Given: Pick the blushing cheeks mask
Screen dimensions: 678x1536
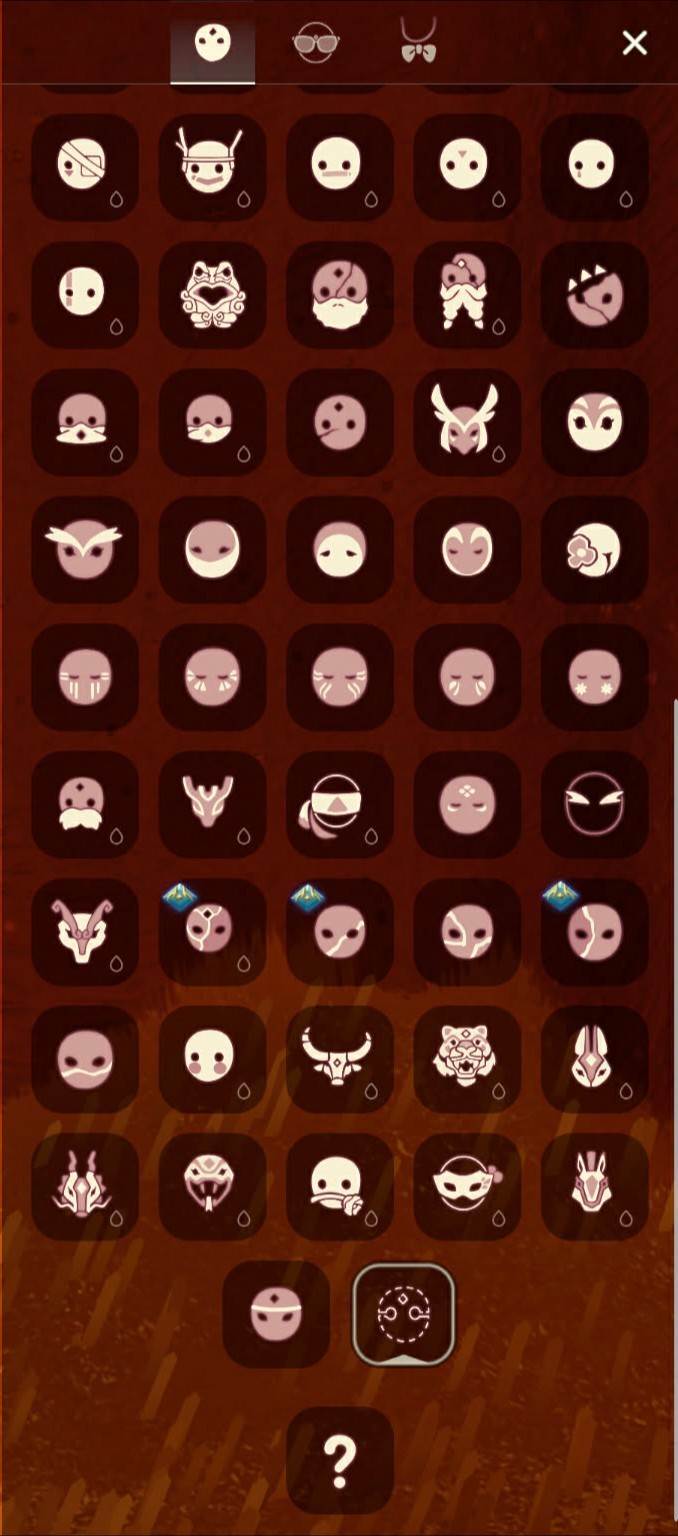Looking at the screenshot, I should coord(212,1059).
